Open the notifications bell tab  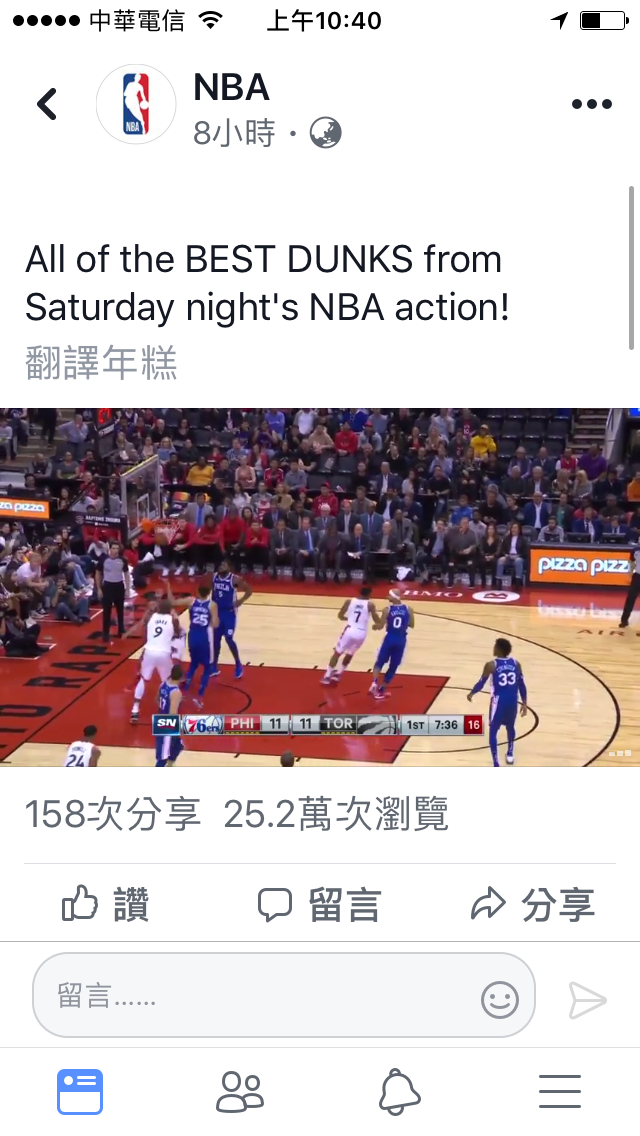pyautogui.click(x=400, y=1091)
